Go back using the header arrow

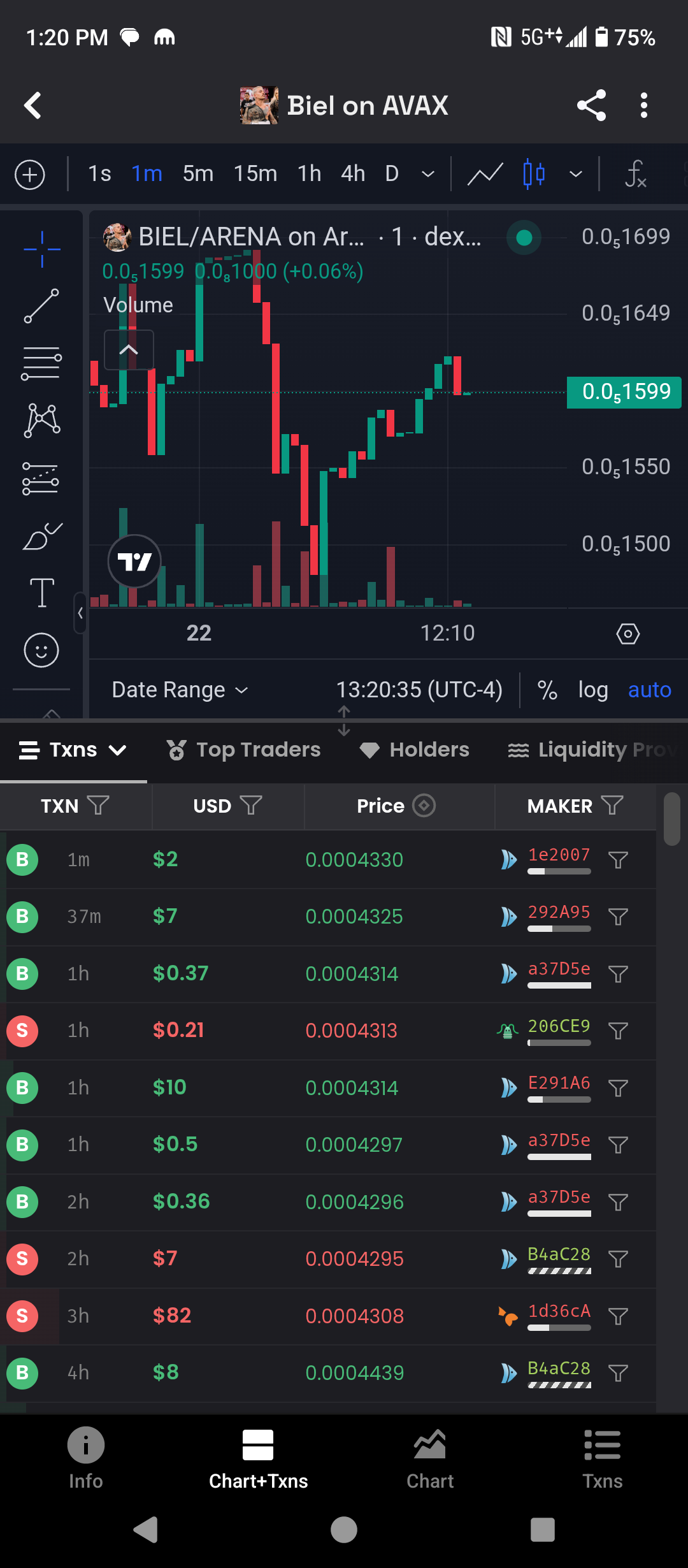(32, 106)
